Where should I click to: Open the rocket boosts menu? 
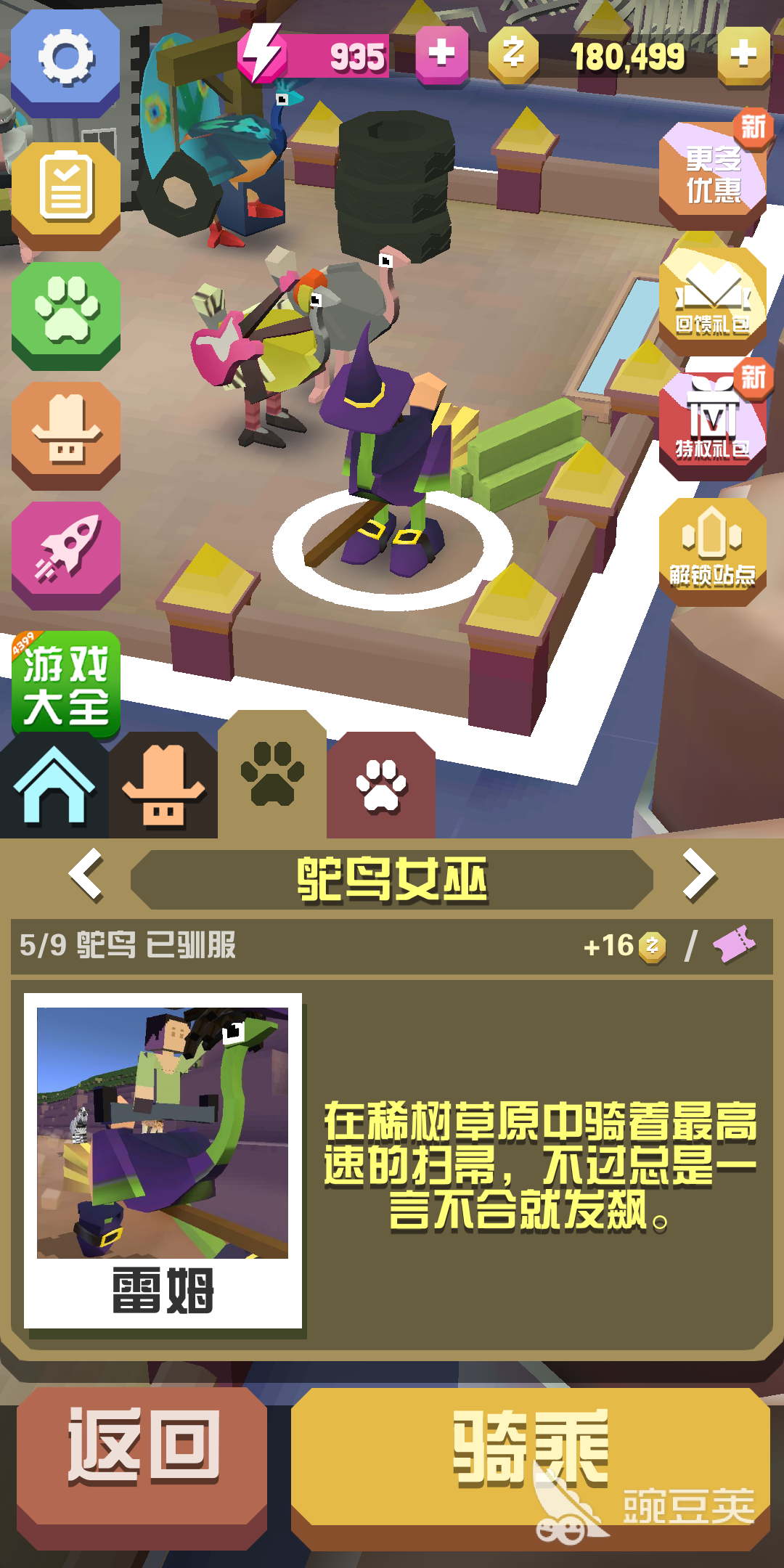click(65, 552)
